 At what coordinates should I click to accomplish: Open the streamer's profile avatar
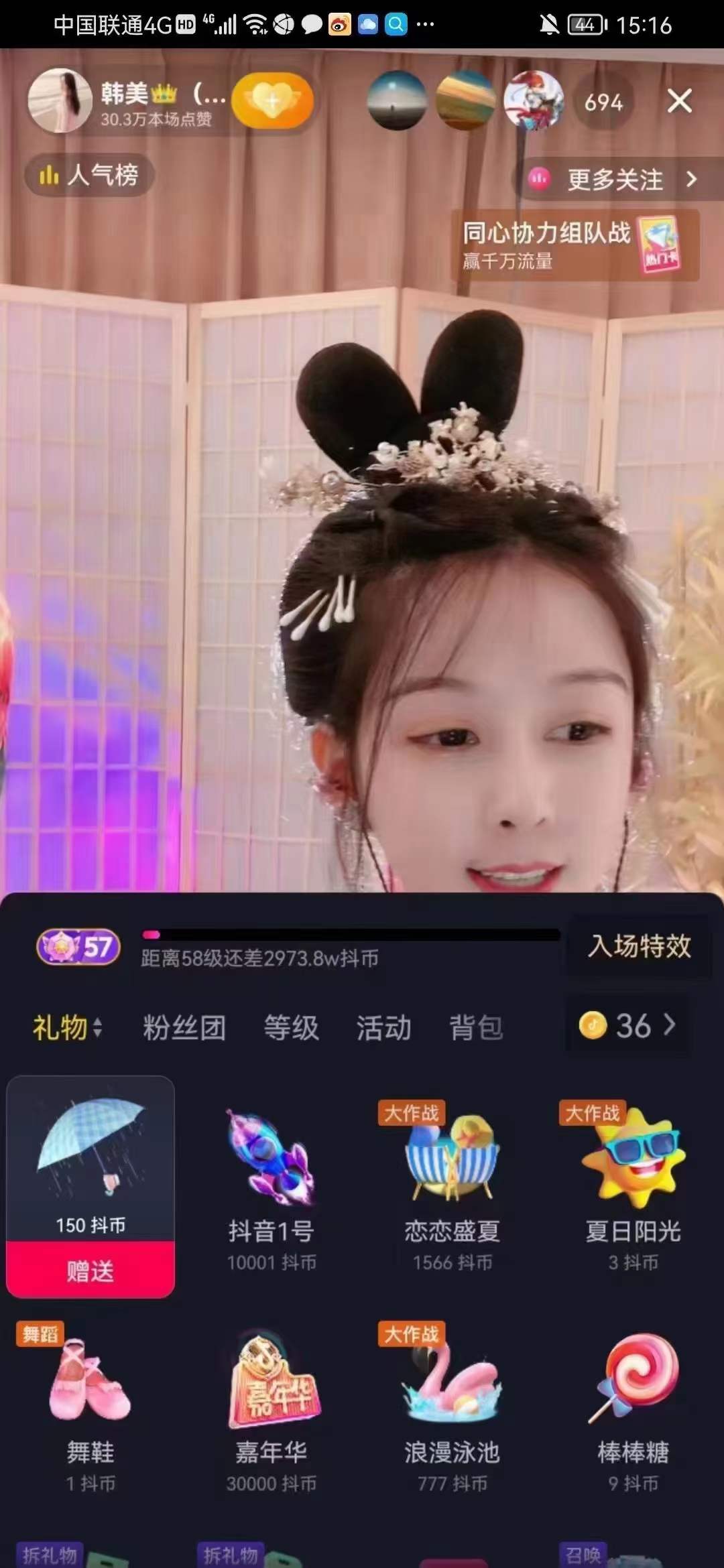(60, 101)
